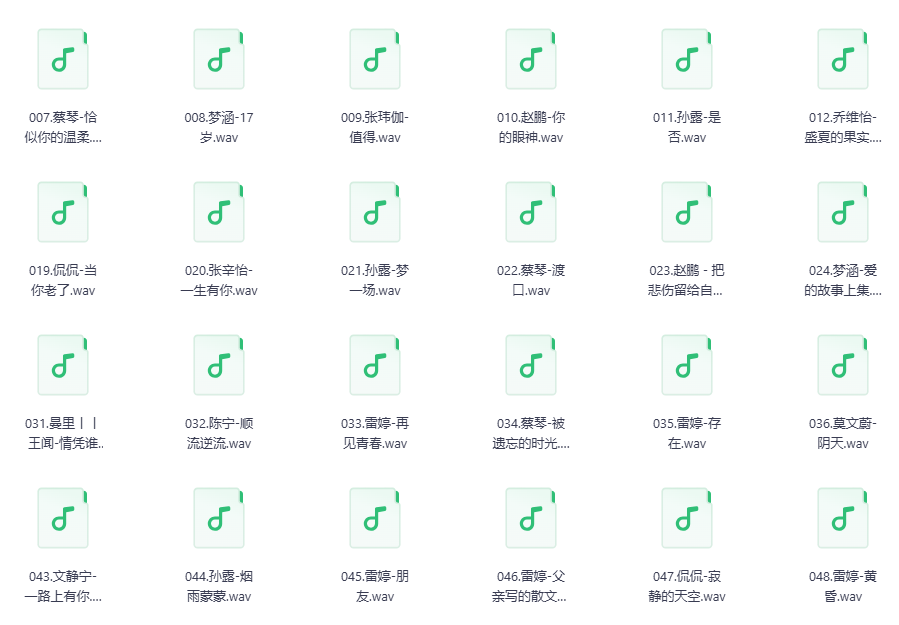Open the file 007.蔡琴-恰似你的温柔
Viewport: 899px width, 625px height.
tap(63, 59)
